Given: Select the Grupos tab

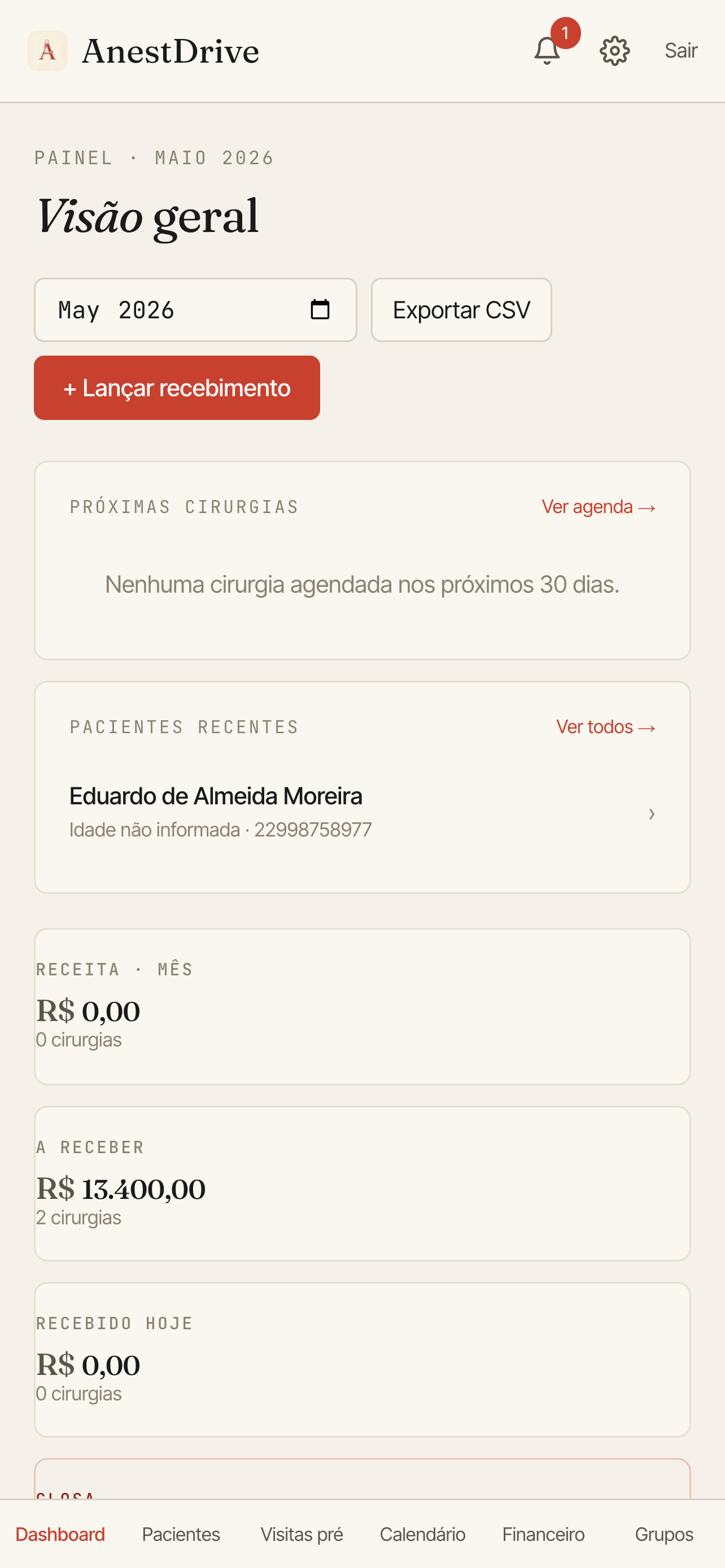Looking at the screenshot, I should (x=664, y=1535).
